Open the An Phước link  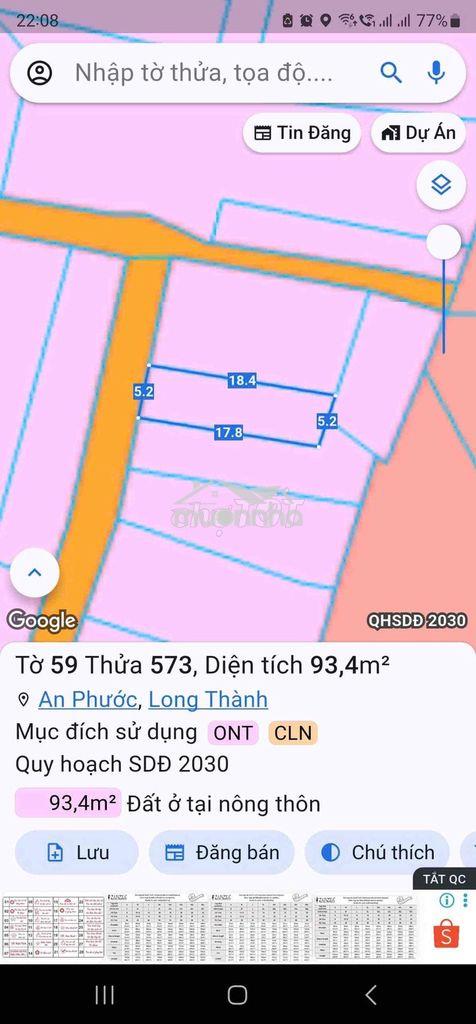pos(87,699)
